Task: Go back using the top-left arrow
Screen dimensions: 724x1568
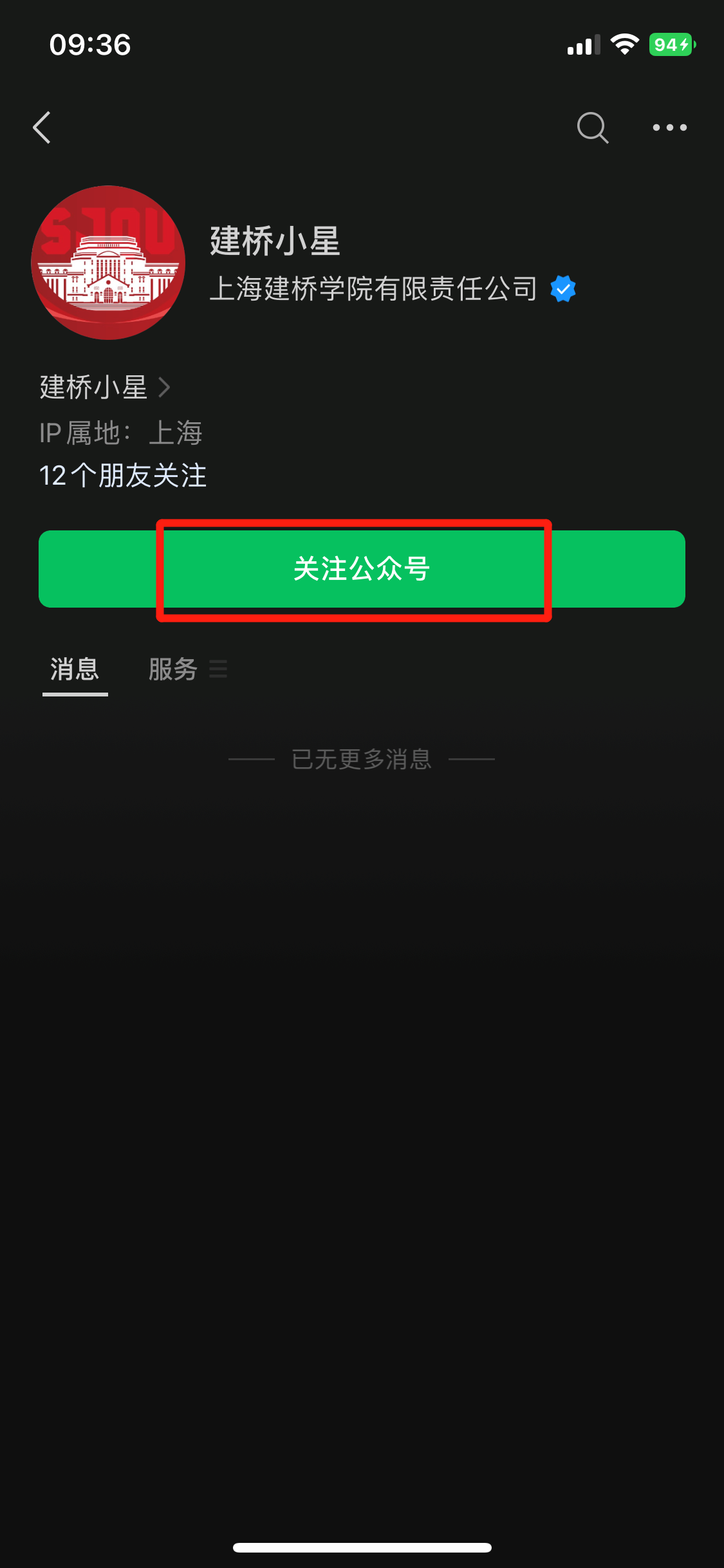Action: click(x=42, y=127)
